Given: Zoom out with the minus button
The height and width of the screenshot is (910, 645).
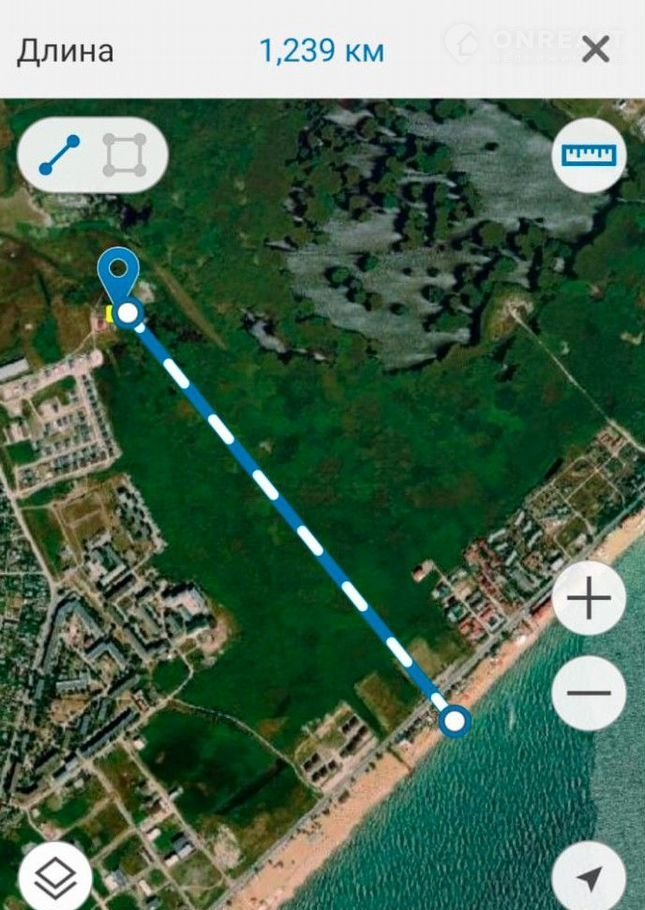Looking at the screenshot, I should [589, 693].
